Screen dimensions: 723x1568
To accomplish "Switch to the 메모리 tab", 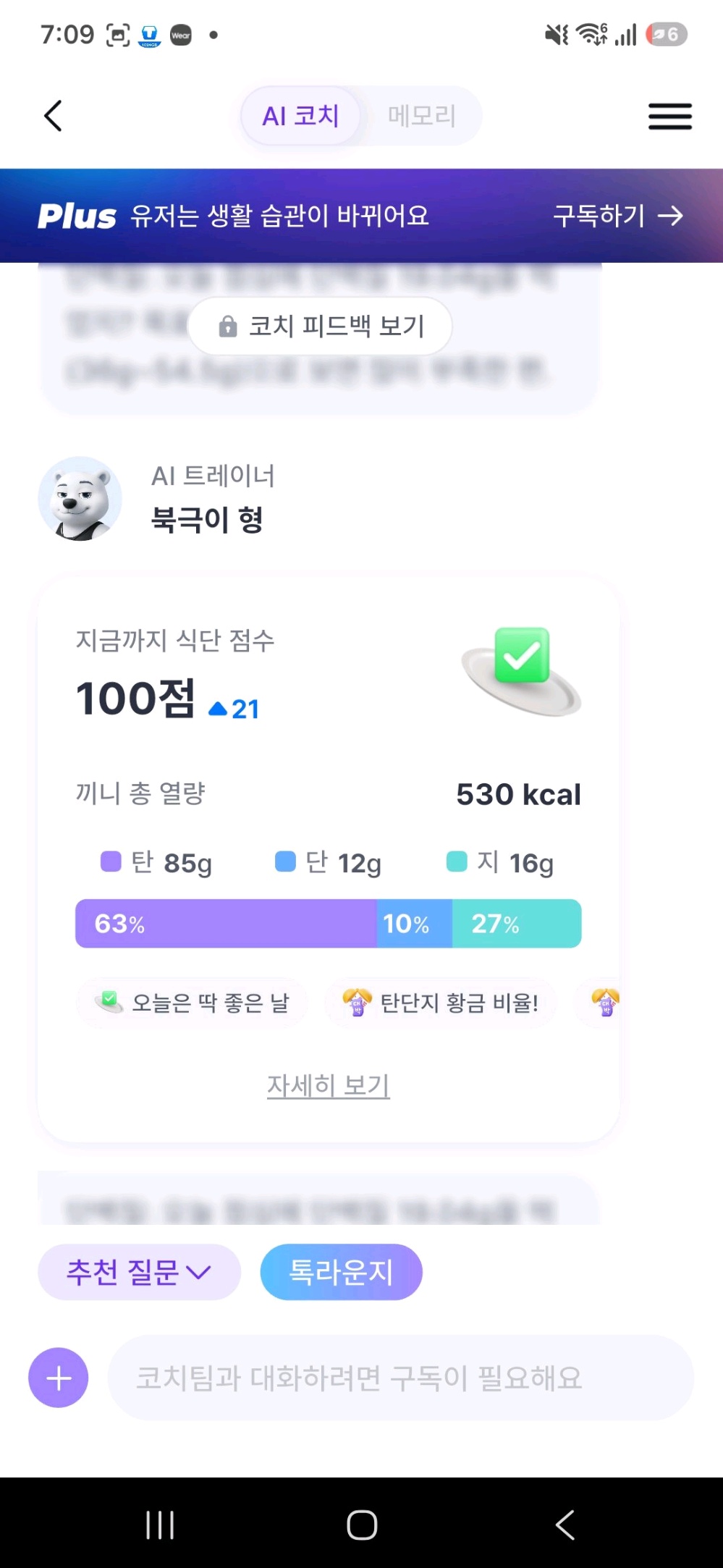I will point(421,116).
